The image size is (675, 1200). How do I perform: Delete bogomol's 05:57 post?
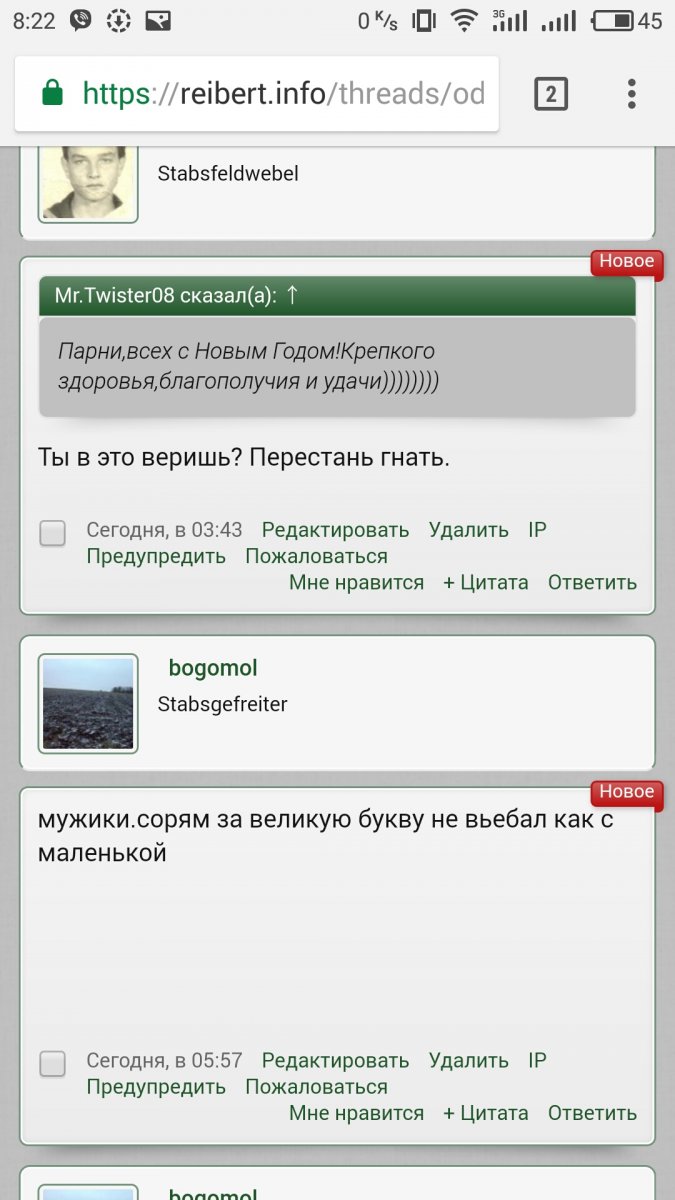click(468, 1060)
